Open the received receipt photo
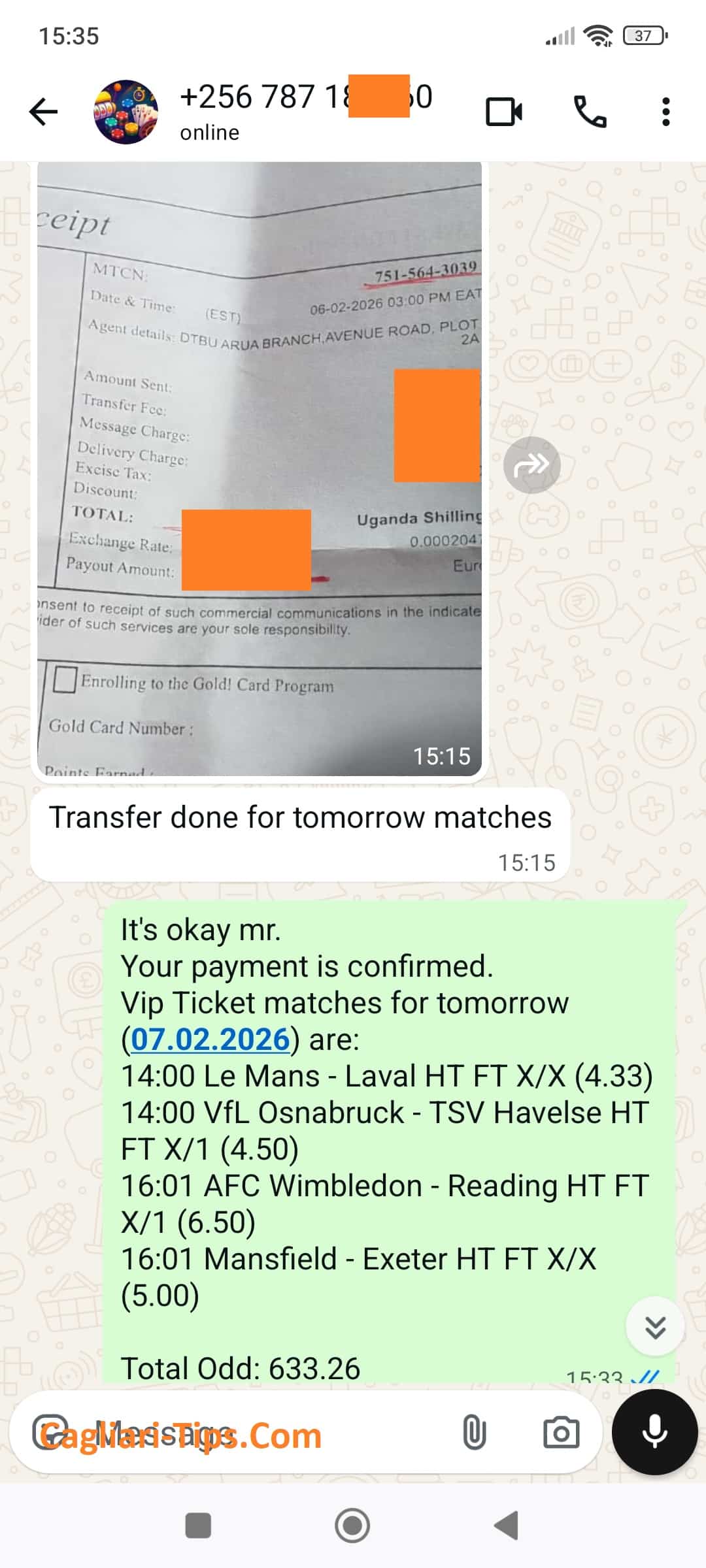Image resolution: width=706 pixels, height=1568 pixels. [259, 468]
